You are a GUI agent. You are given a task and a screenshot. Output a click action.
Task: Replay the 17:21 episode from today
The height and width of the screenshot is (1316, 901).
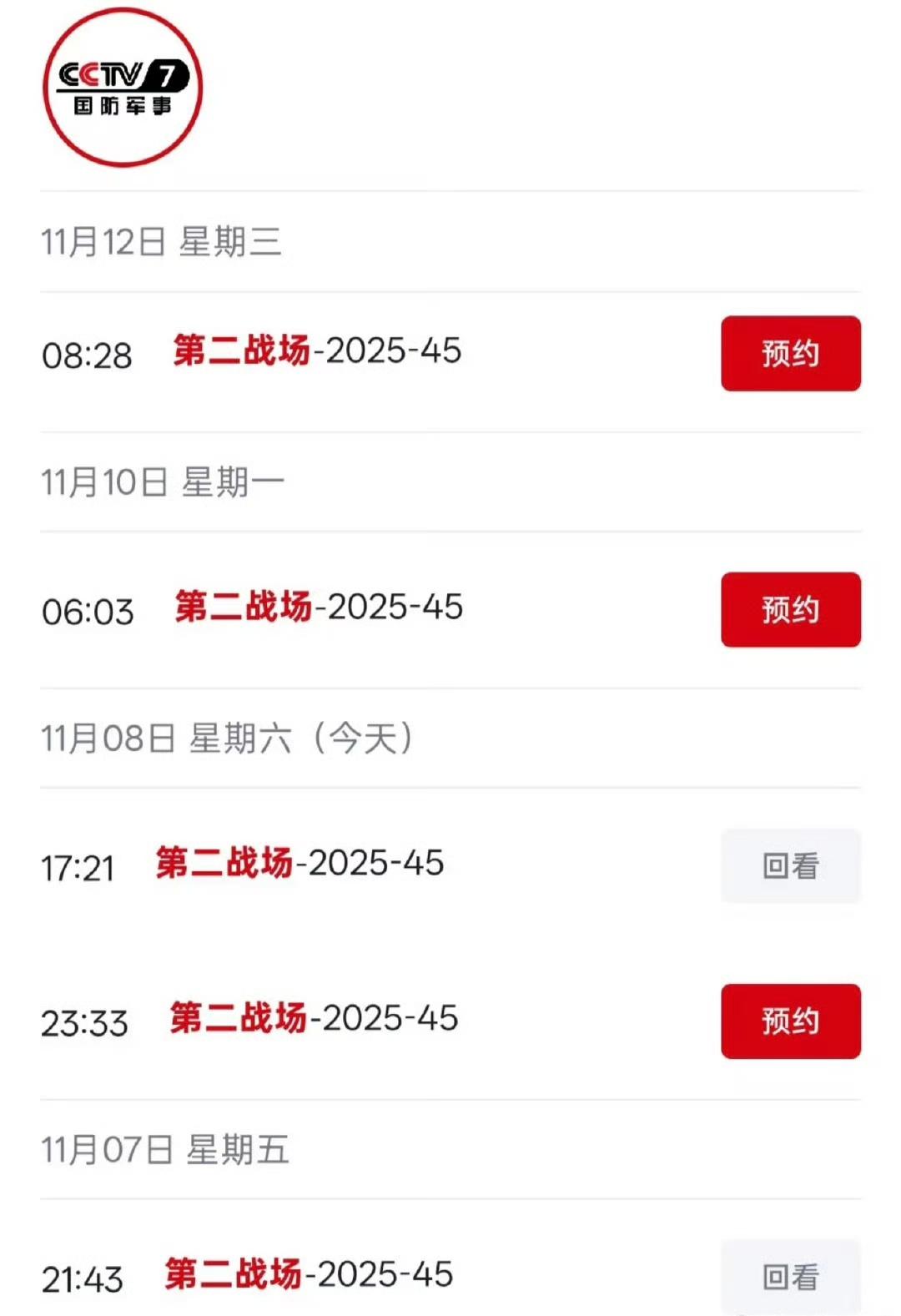coord(790,865)
